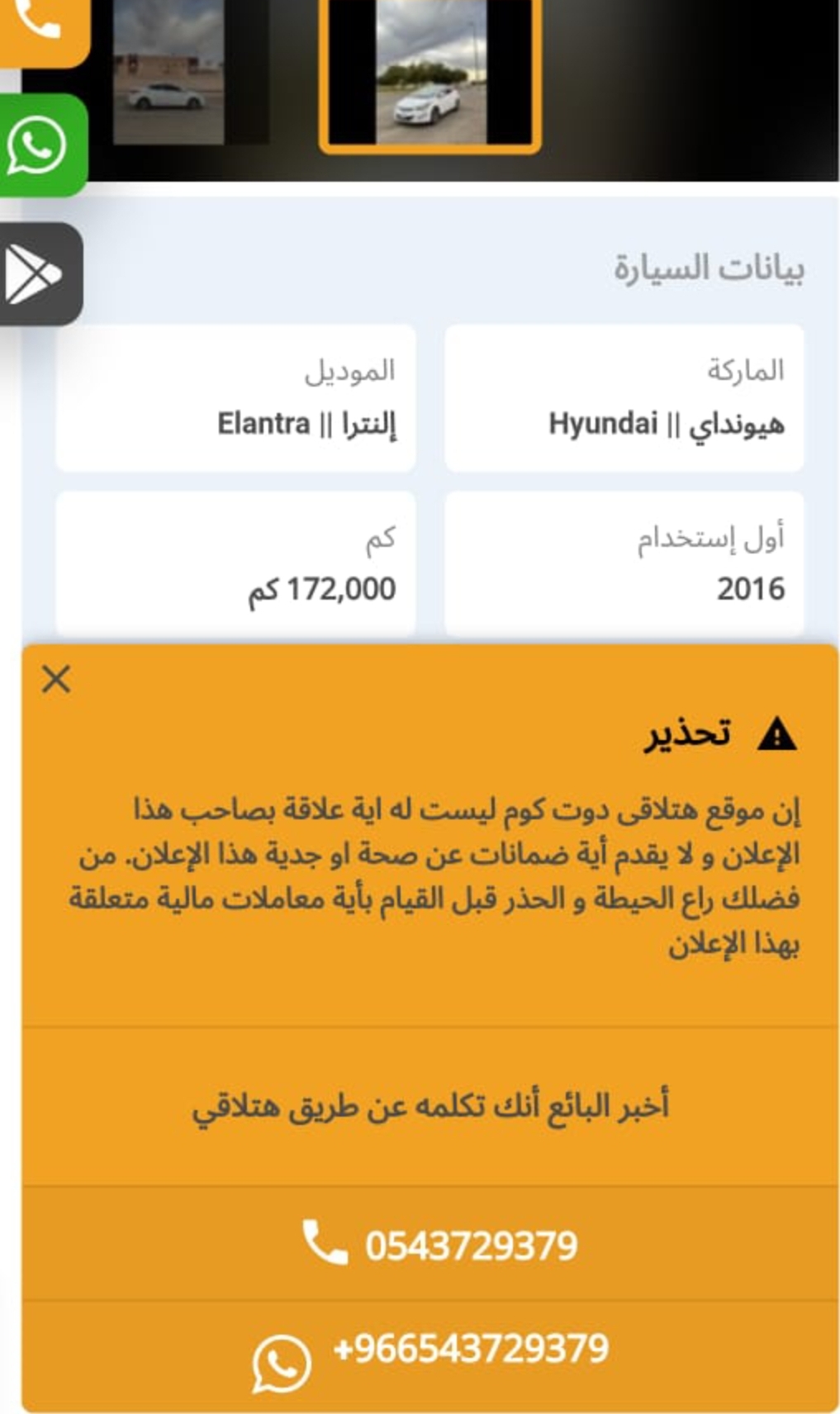Select the highlighted front-view car thumbnail

point(430,73)
